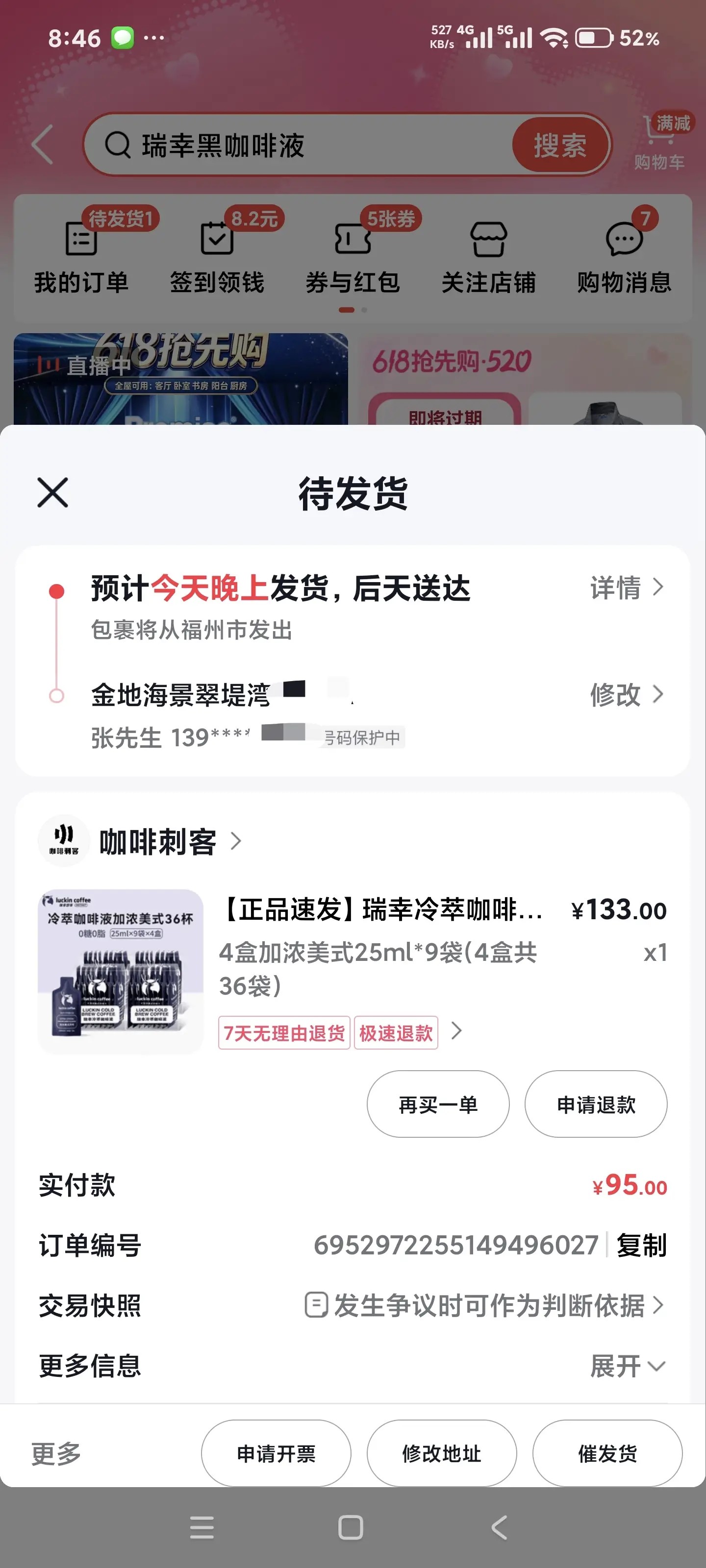Tap 修改 next to delivery address
The width and height of the screenshot is (706, 1568).
[x=627, y=694]
